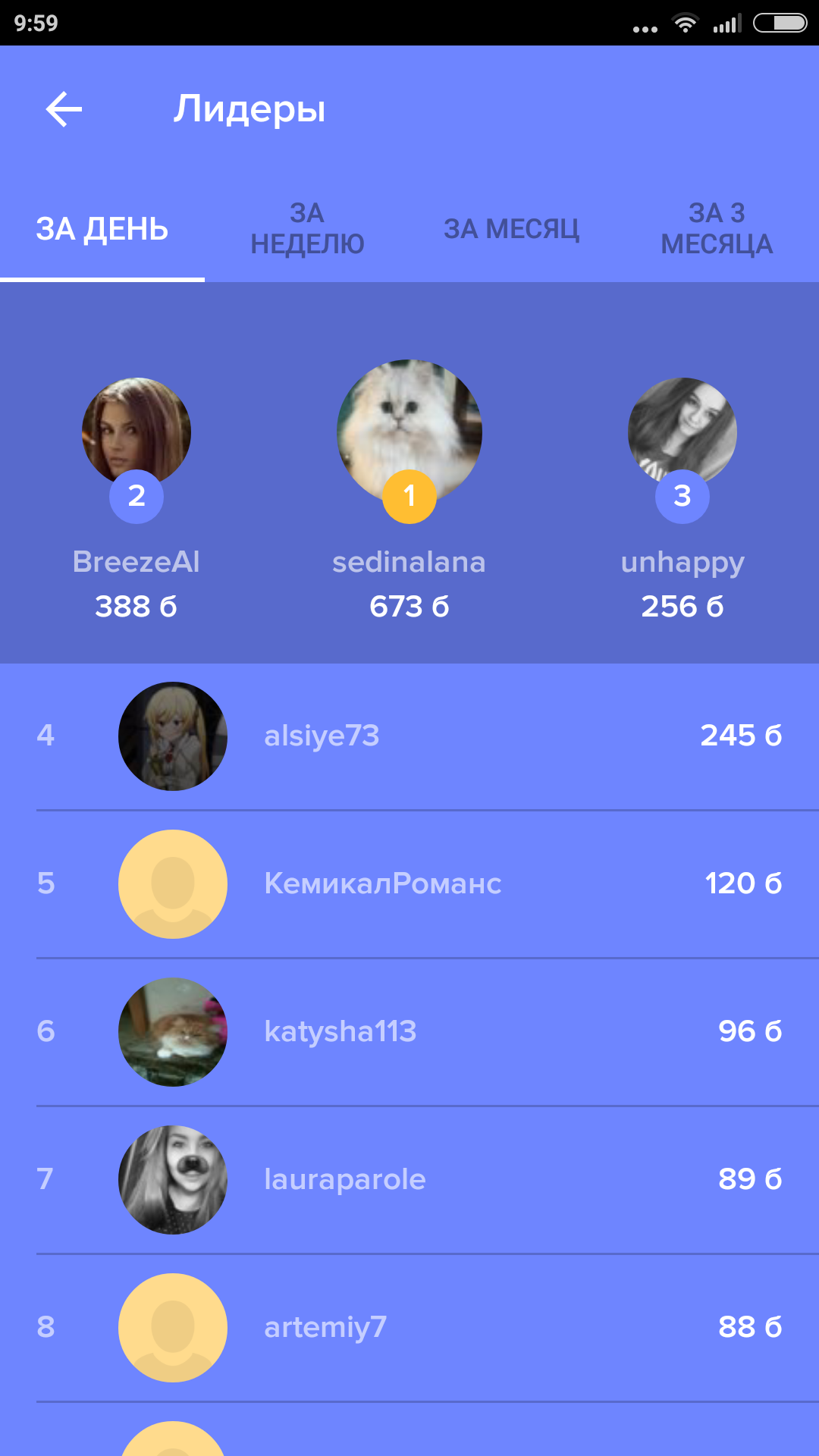Go back from the Лидеры screen
The height and width of the screenshot is (1456, 819).
click(64, 109)
